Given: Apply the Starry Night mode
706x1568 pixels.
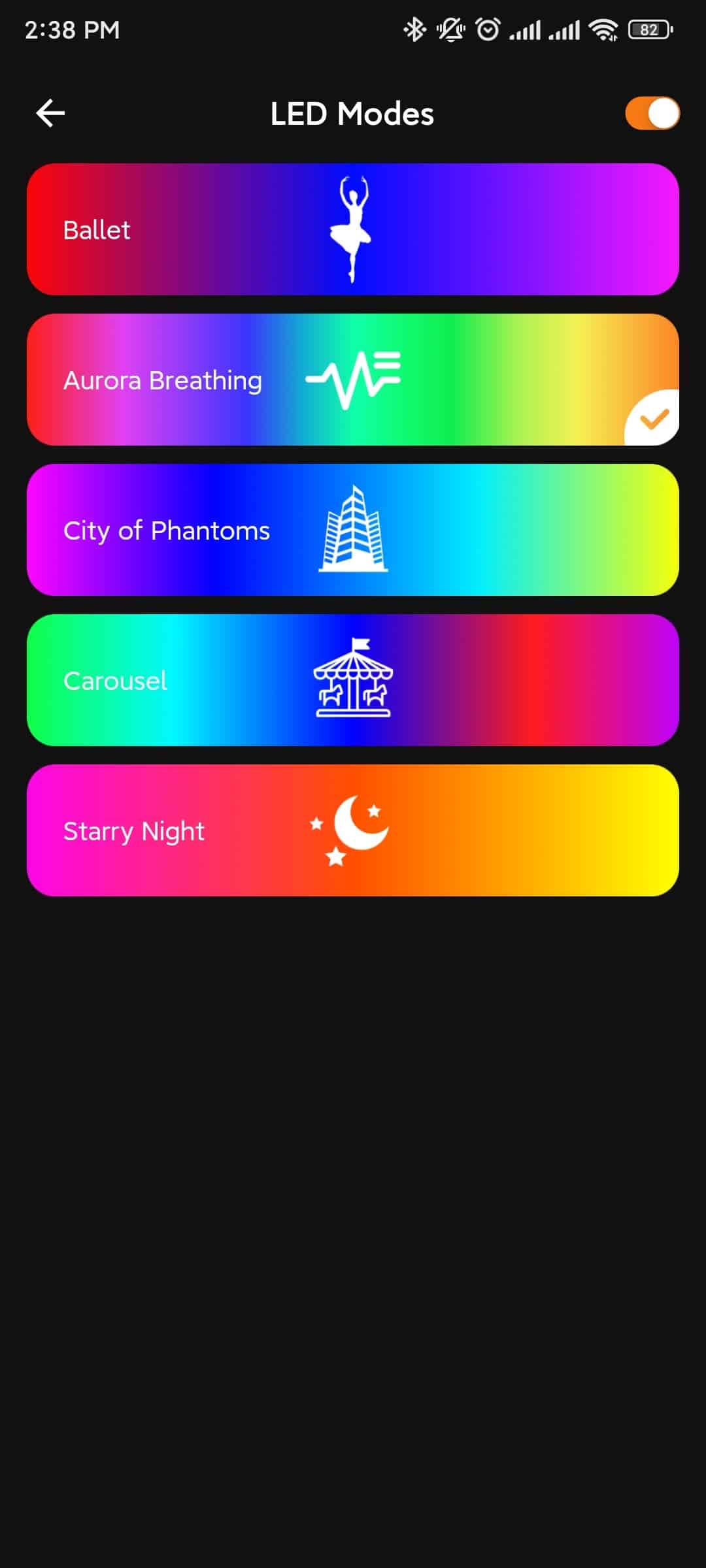Looking at the screenshot, I should click(353, 830).
